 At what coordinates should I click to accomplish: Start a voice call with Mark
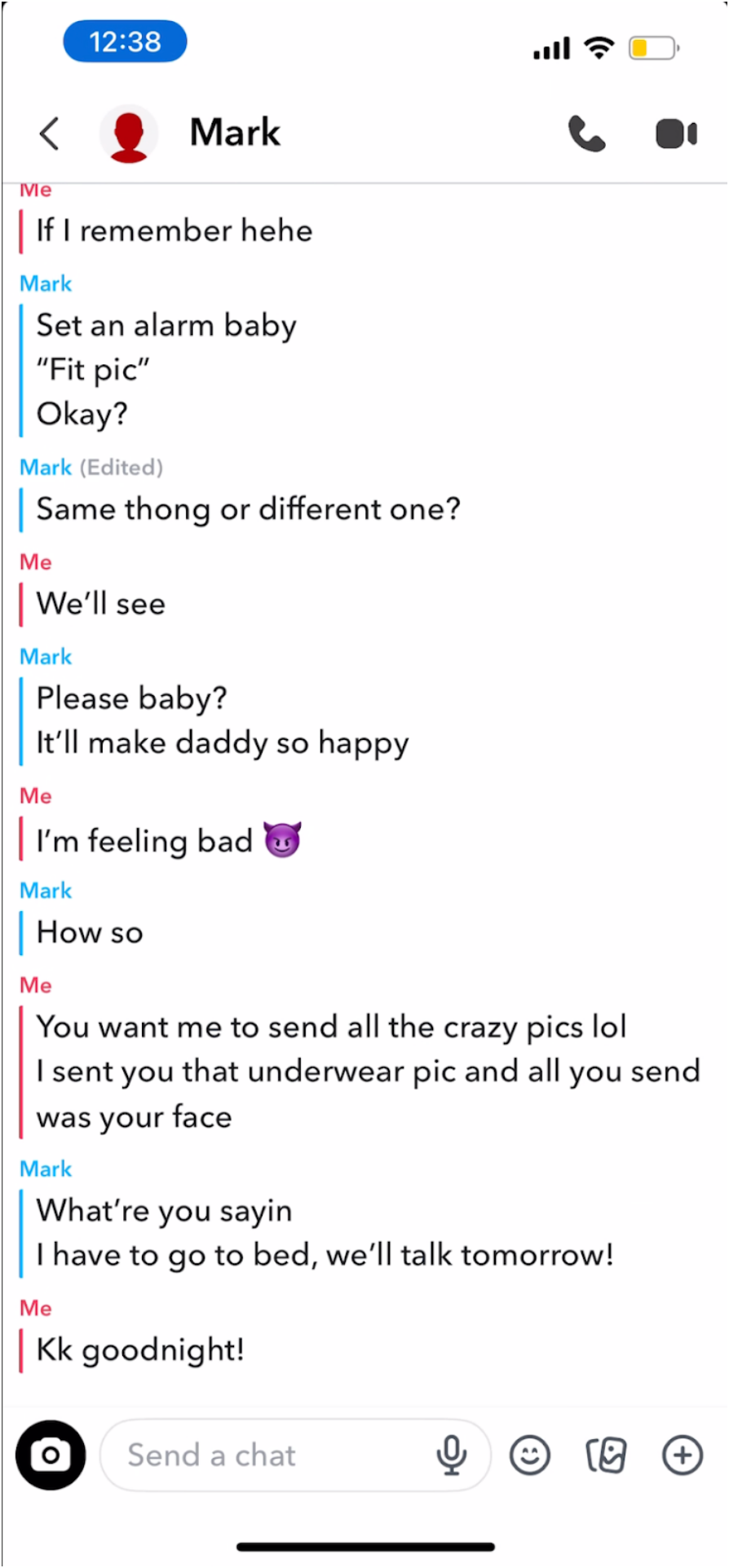(586, 134)
